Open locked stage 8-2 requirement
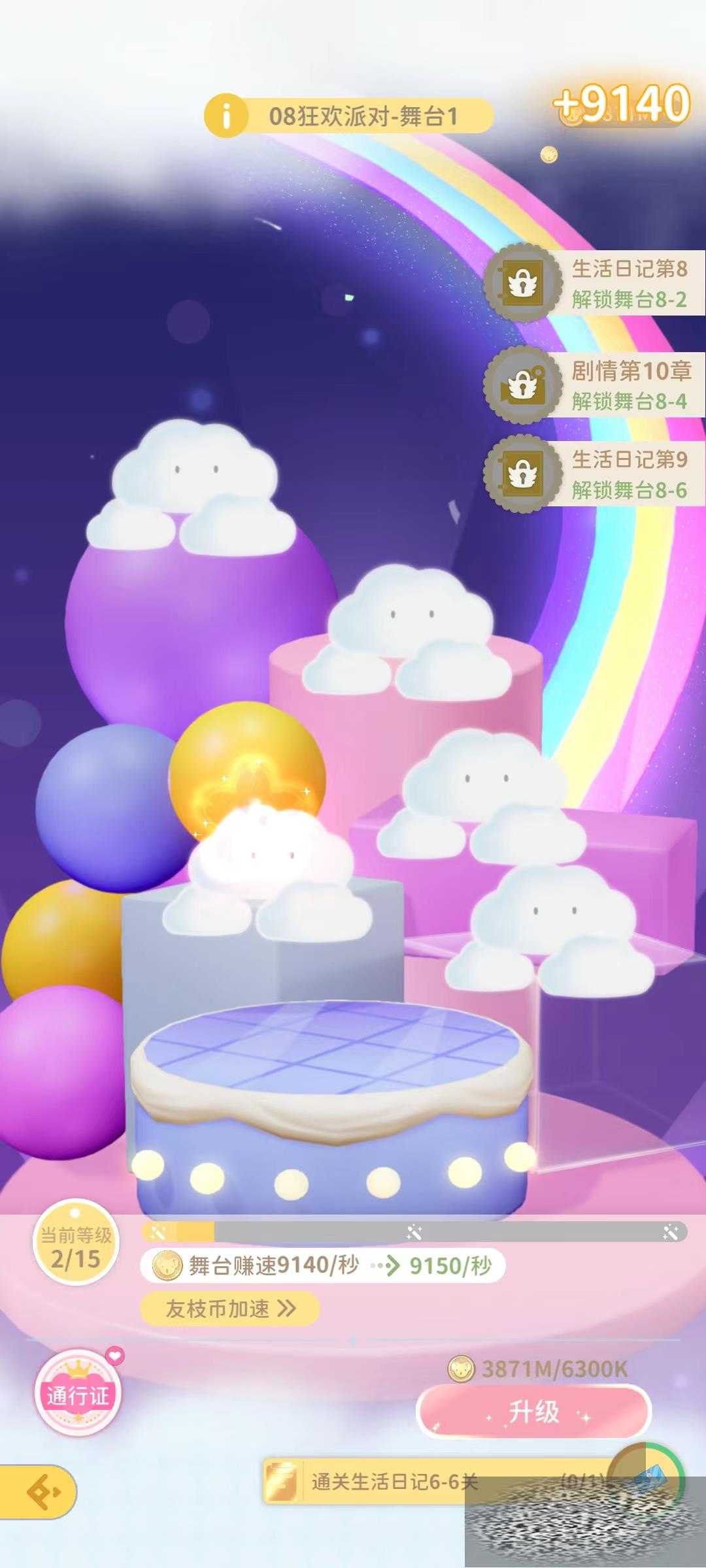 point(594,284)
